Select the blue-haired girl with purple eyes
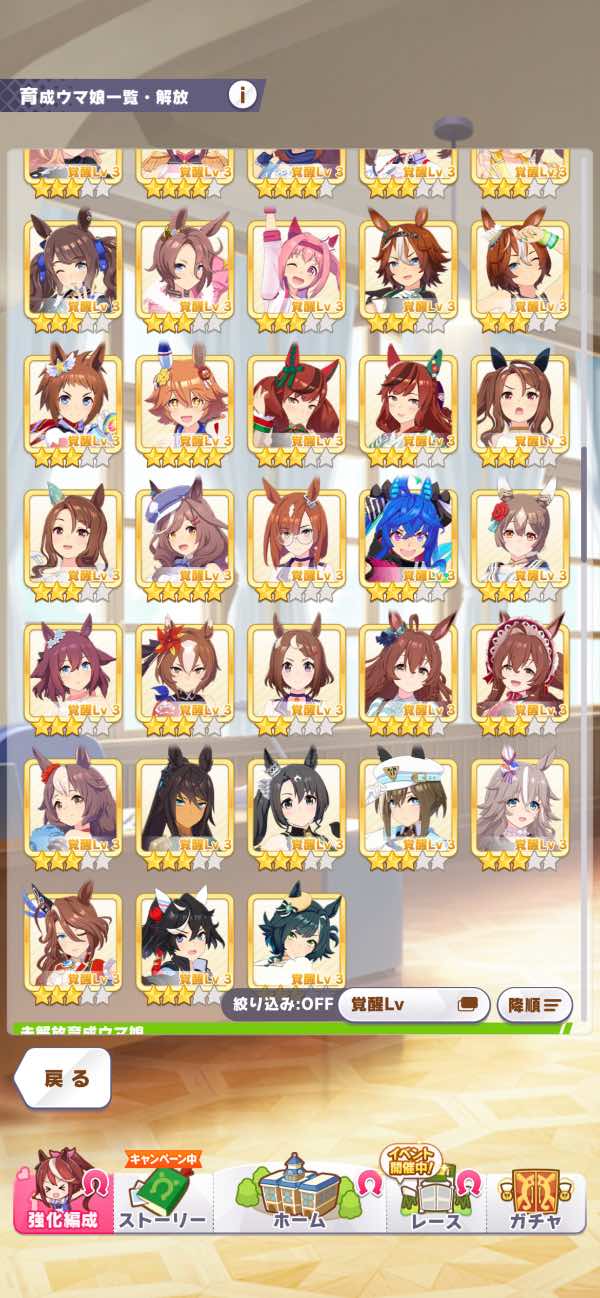Screen dimensions: 600x1298 coord(408,539)
